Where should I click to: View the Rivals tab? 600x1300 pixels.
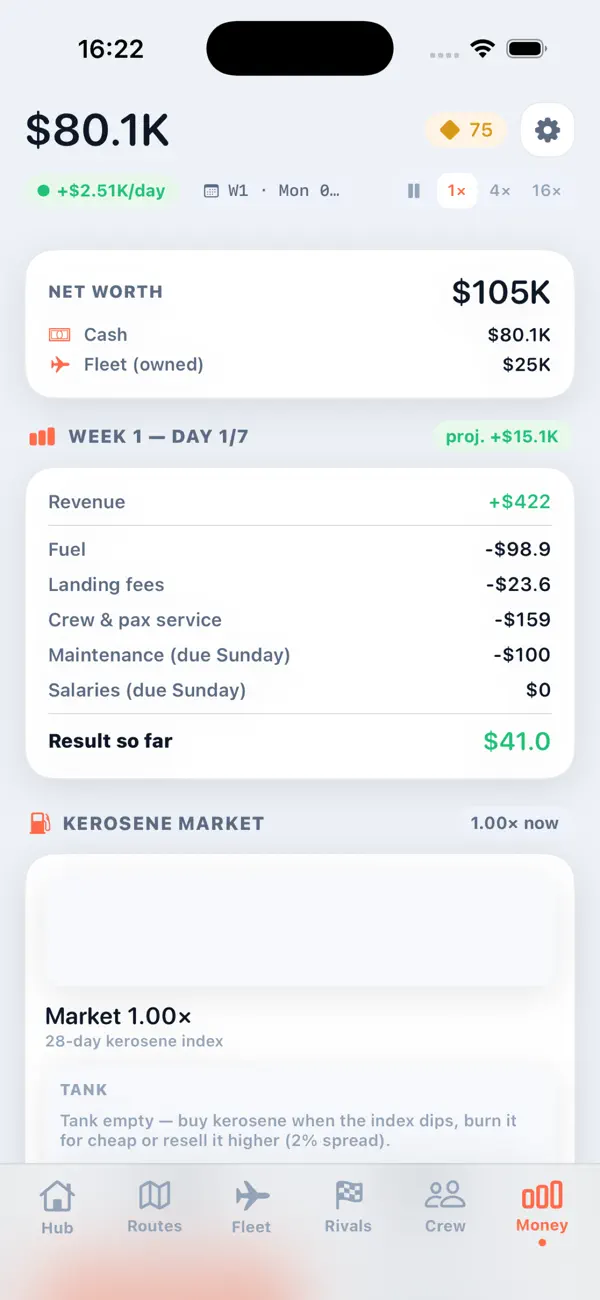[348, 1207]
